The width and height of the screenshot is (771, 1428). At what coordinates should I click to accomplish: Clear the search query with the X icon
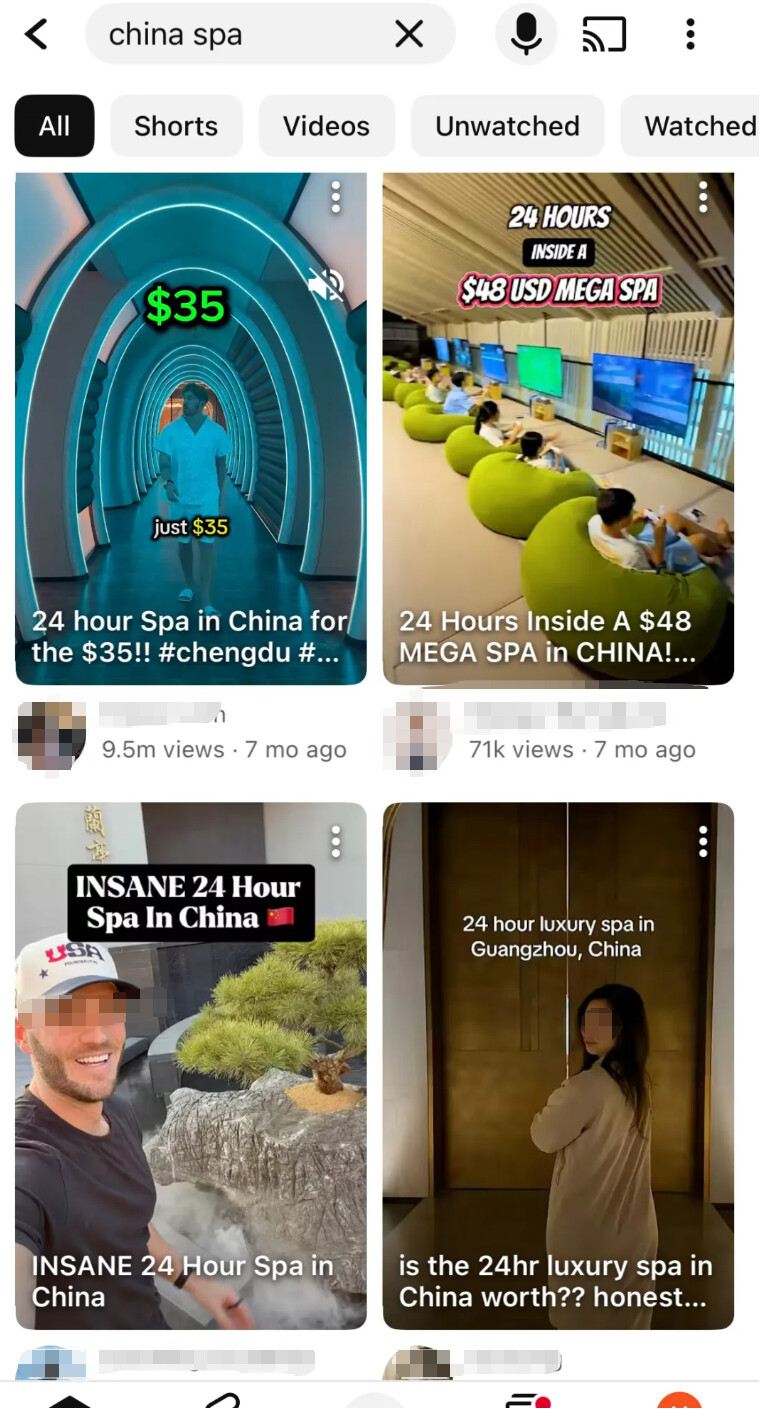[x=409, y=34]
